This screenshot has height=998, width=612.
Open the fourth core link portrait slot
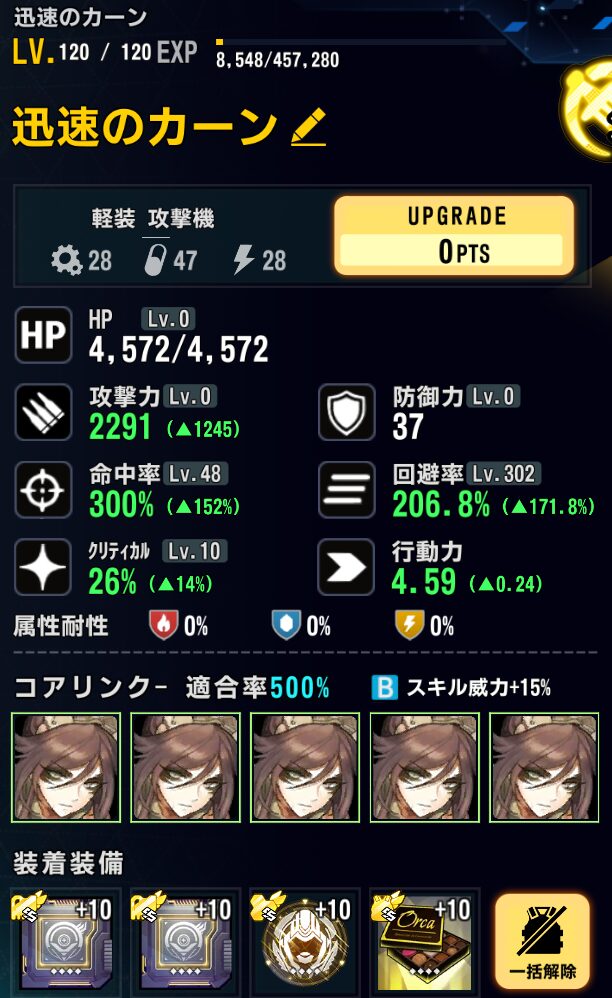coord(425,768)
